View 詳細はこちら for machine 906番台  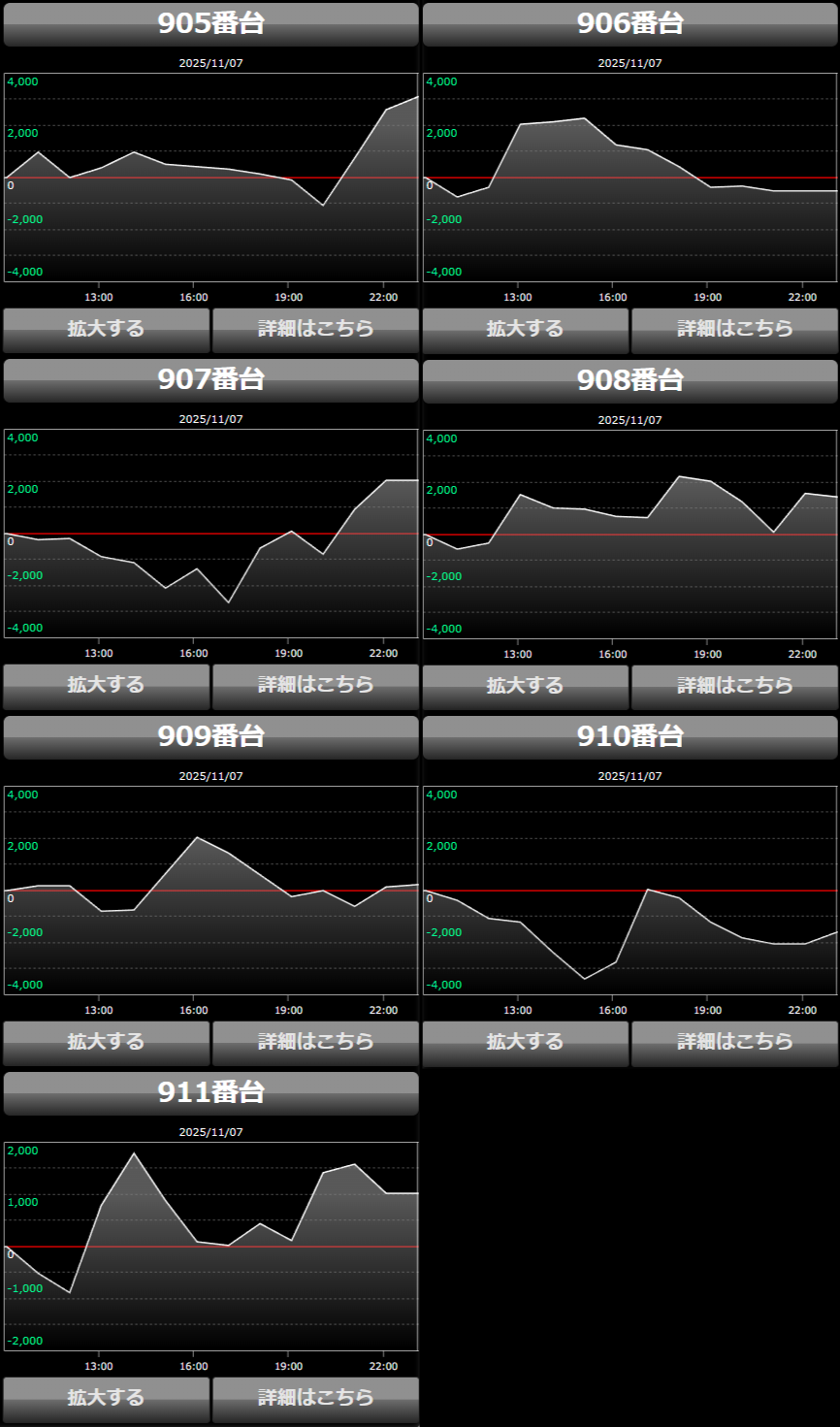(734, 329)
